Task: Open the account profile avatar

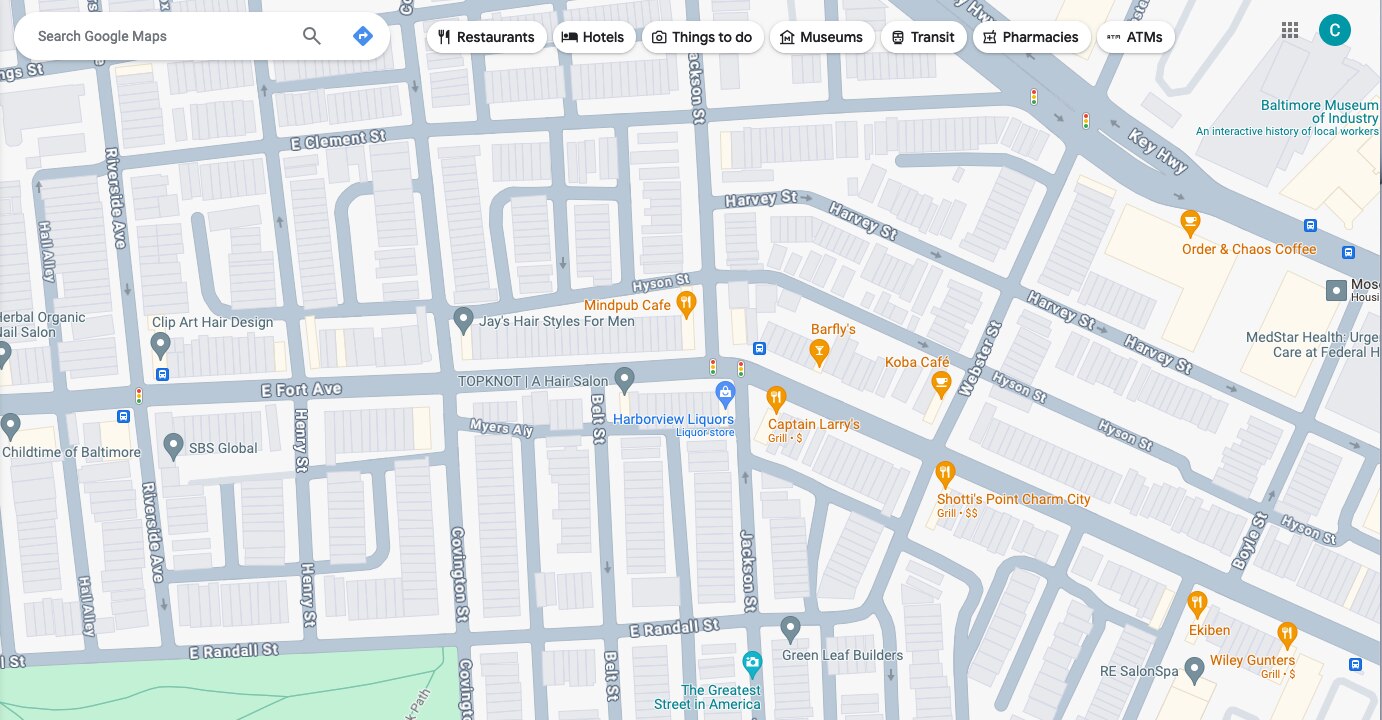Action: pos(1334,30)
